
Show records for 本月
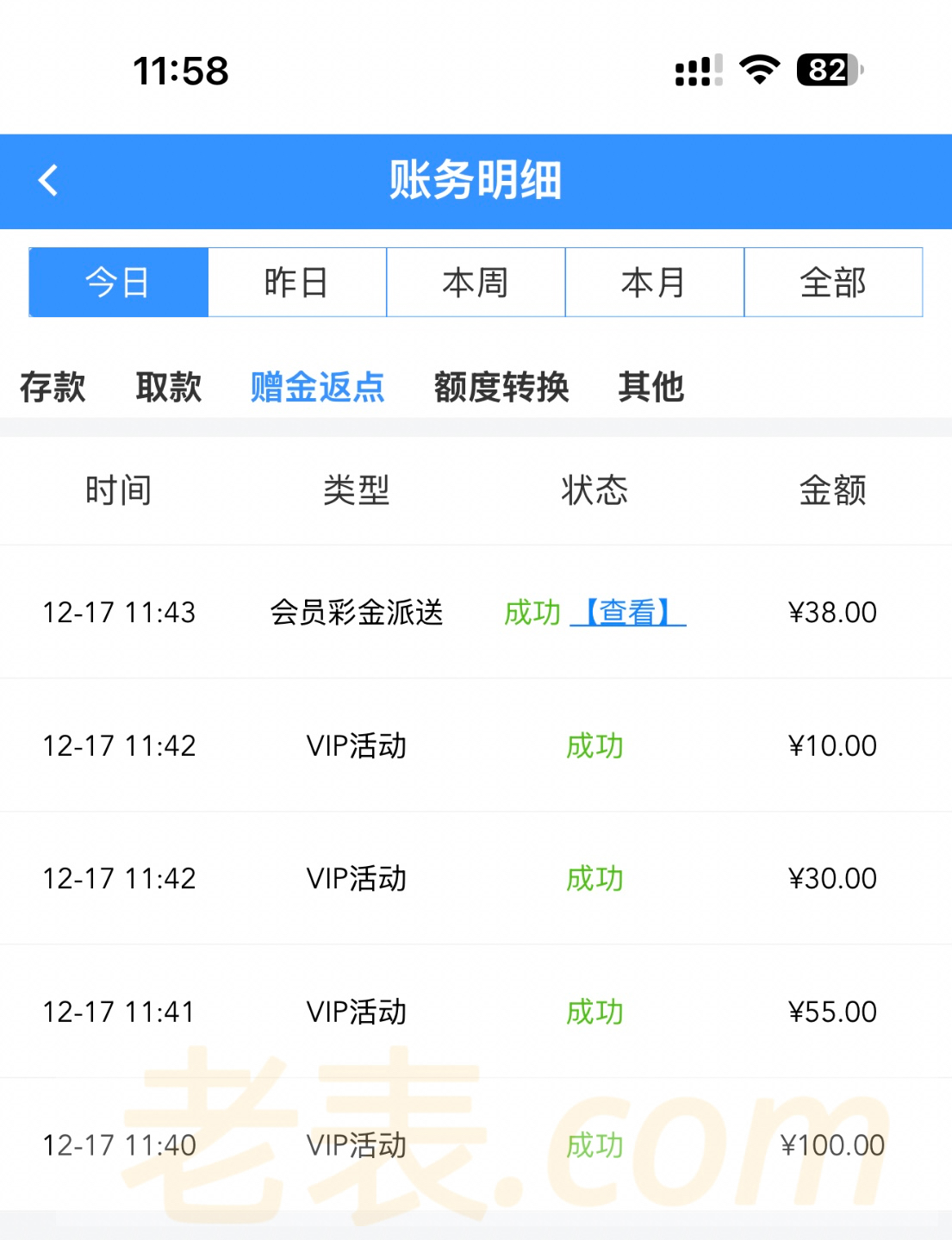pyautogui.click(x=654, y=283)
